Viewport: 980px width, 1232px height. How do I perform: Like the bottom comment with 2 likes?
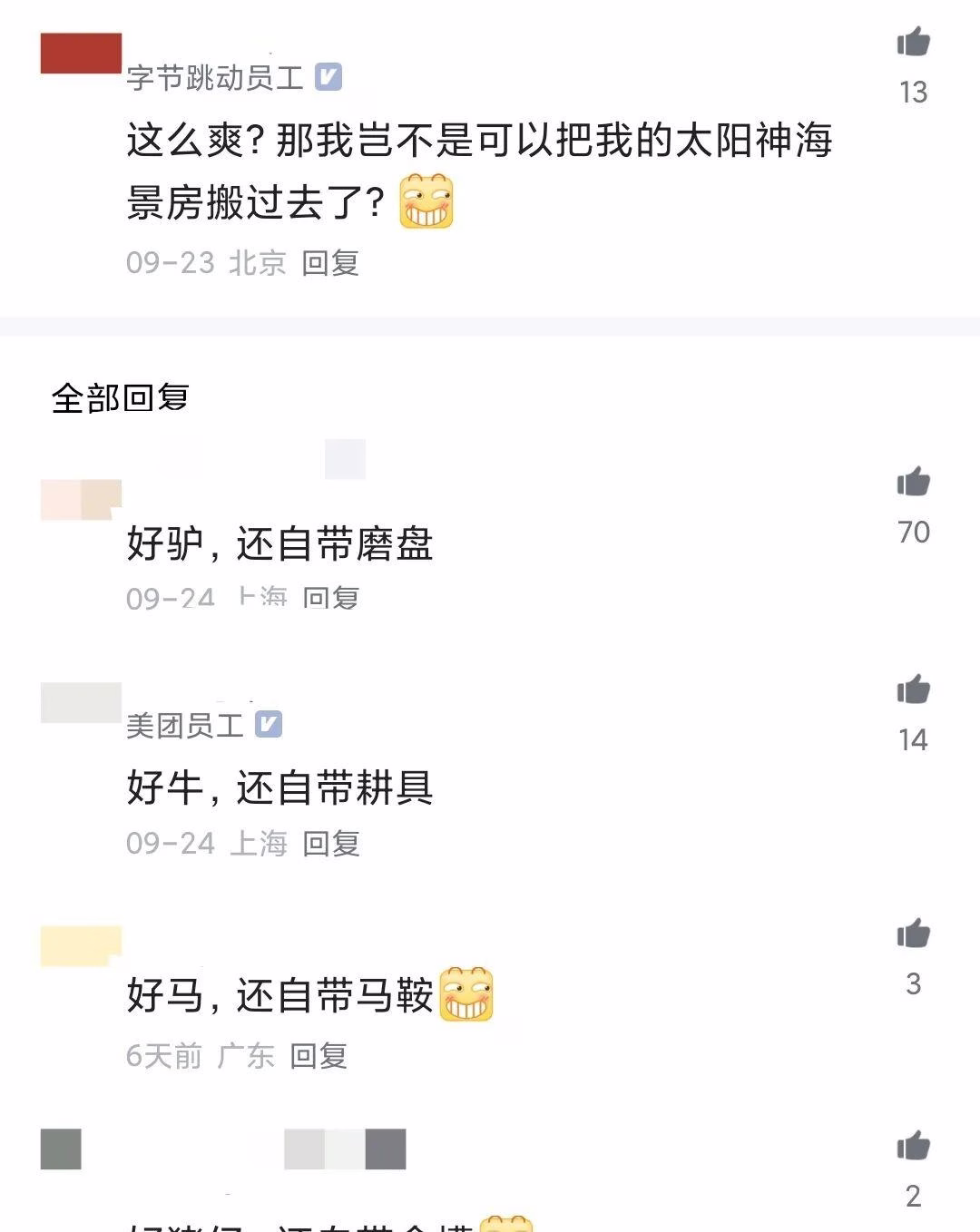913,1146
